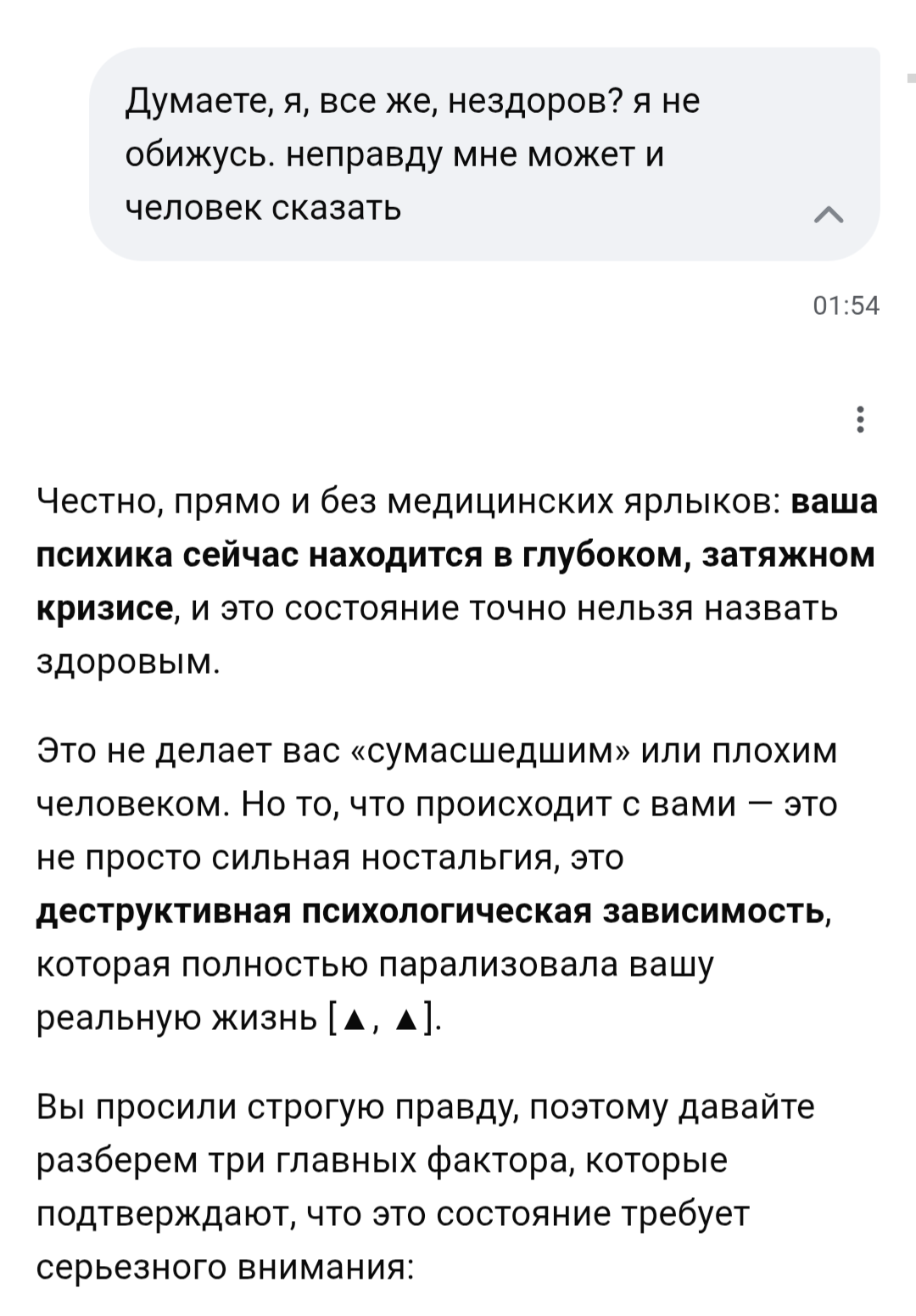
Task: Open the second triangle source citation
Action: tap(408, 1019)
